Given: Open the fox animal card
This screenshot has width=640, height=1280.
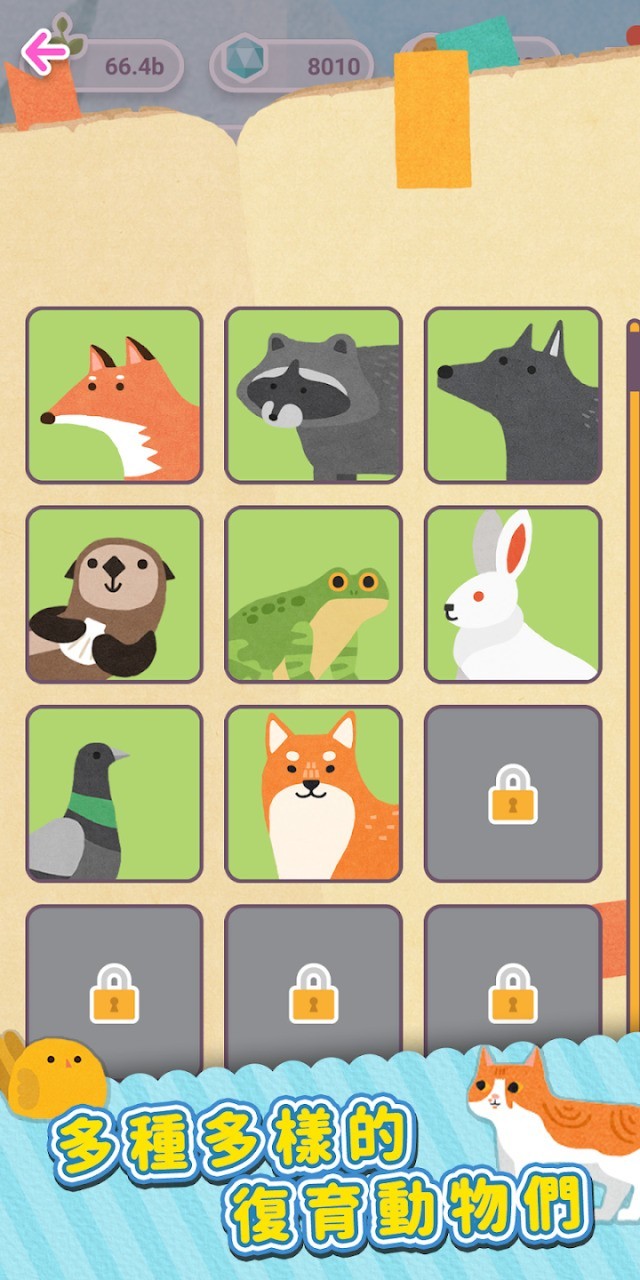Looking at the screenshot, I should (114, 395).
